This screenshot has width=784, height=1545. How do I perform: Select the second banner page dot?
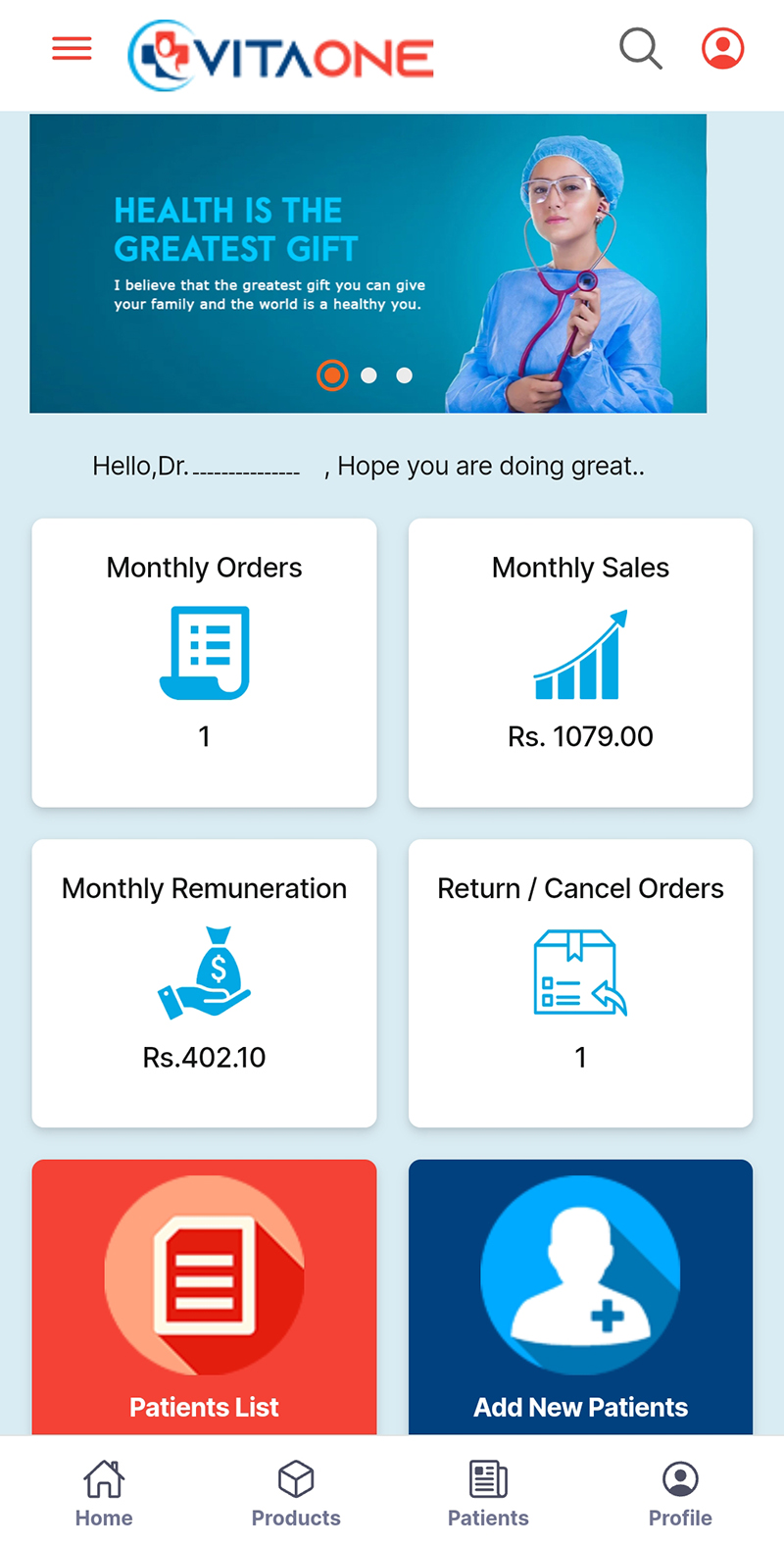tap(368, 375)
